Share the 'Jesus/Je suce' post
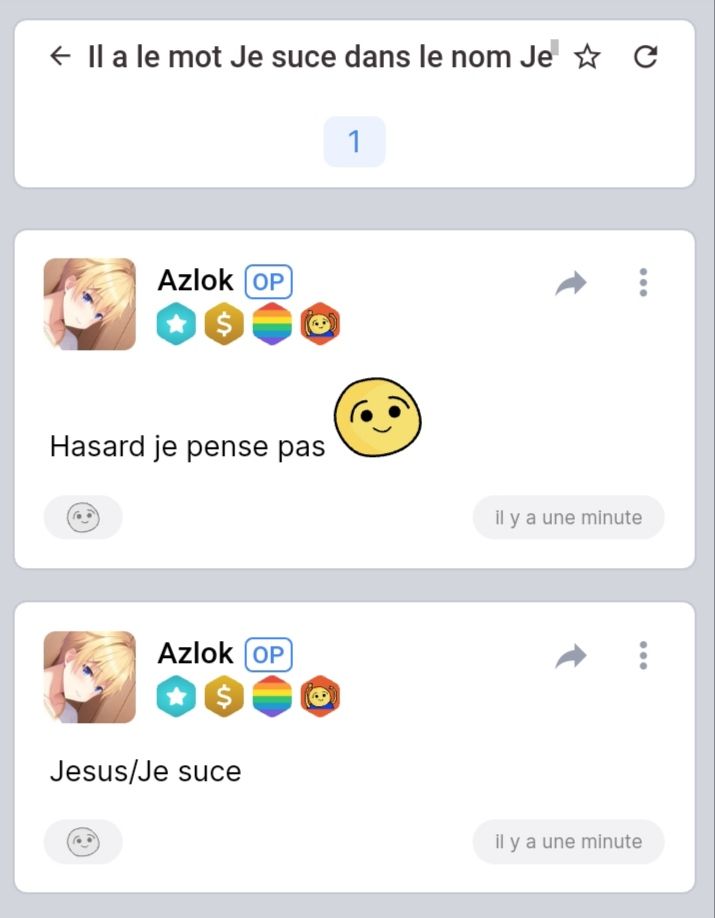715x918 pixels. [571, 657]
